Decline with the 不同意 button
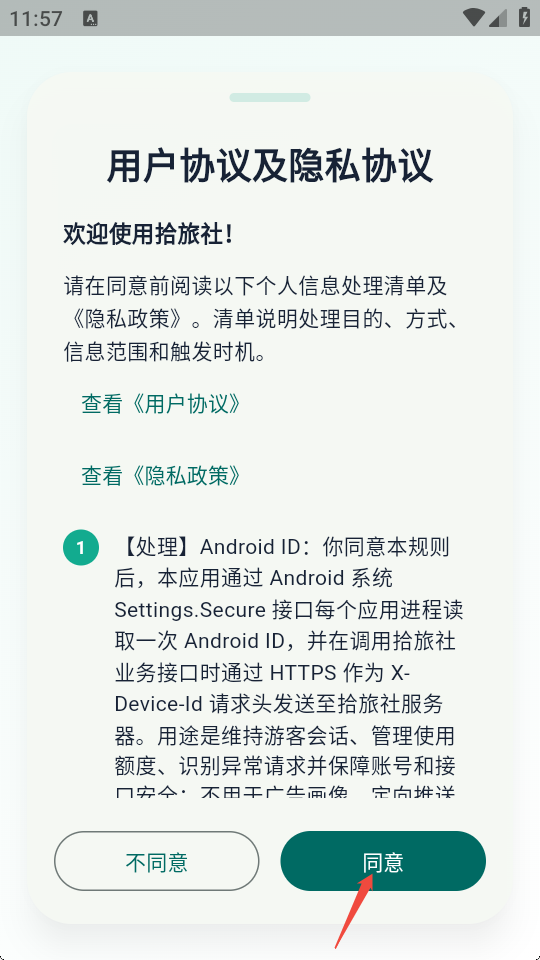540x960 pixels. click(157, 861)
